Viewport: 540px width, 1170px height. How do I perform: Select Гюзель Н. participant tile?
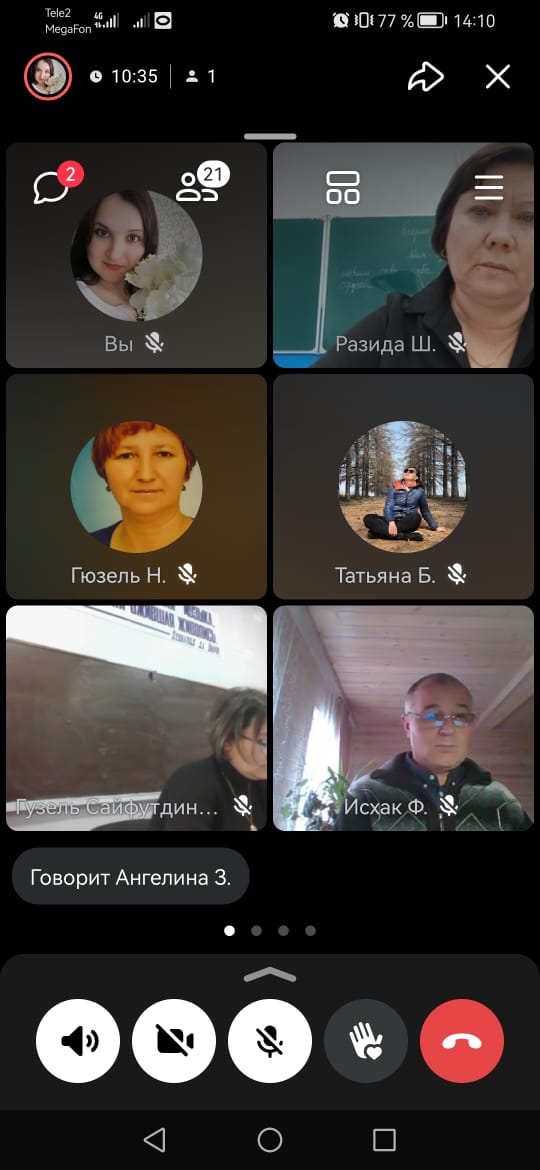click(136, 487)
